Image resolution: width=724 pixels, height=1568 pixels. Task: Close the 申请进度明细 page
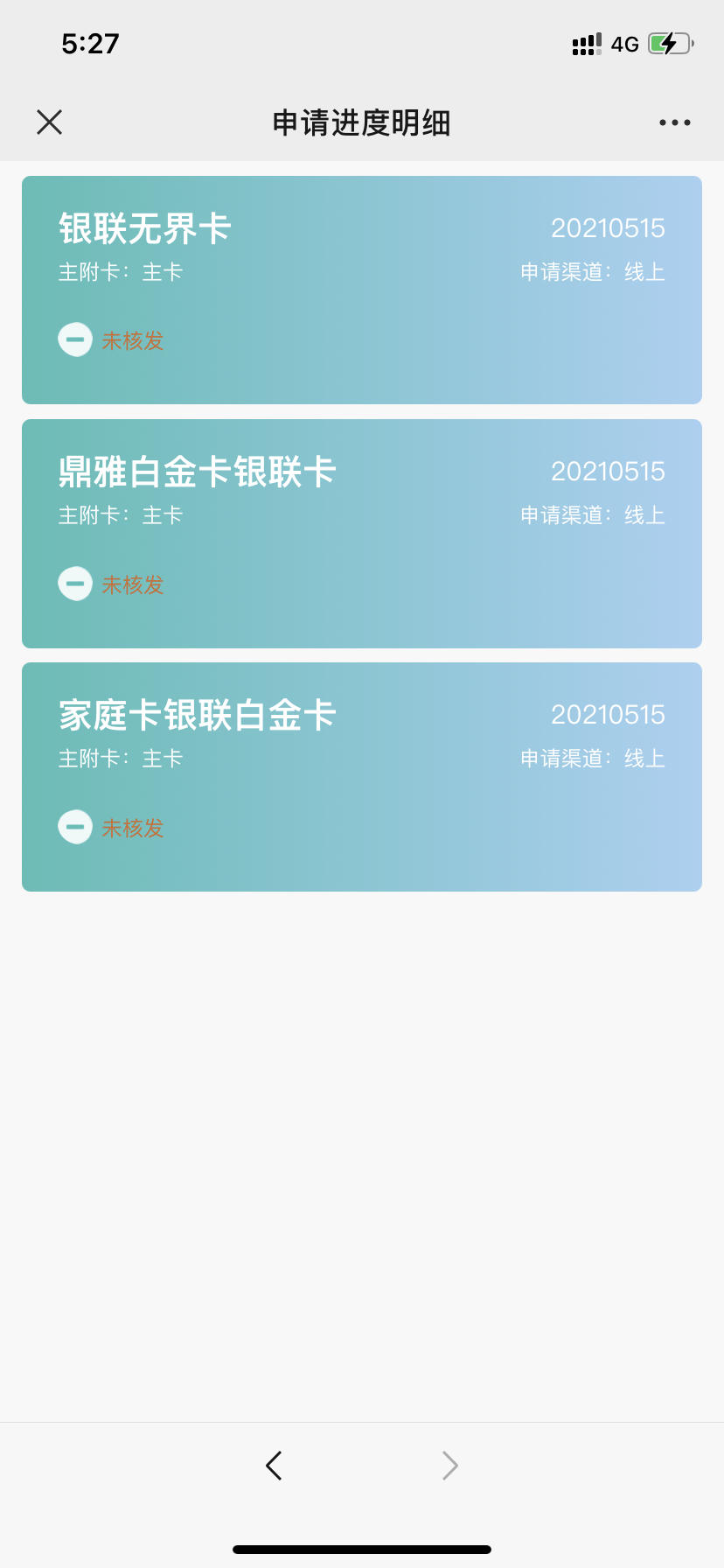(x=50, y=122)
